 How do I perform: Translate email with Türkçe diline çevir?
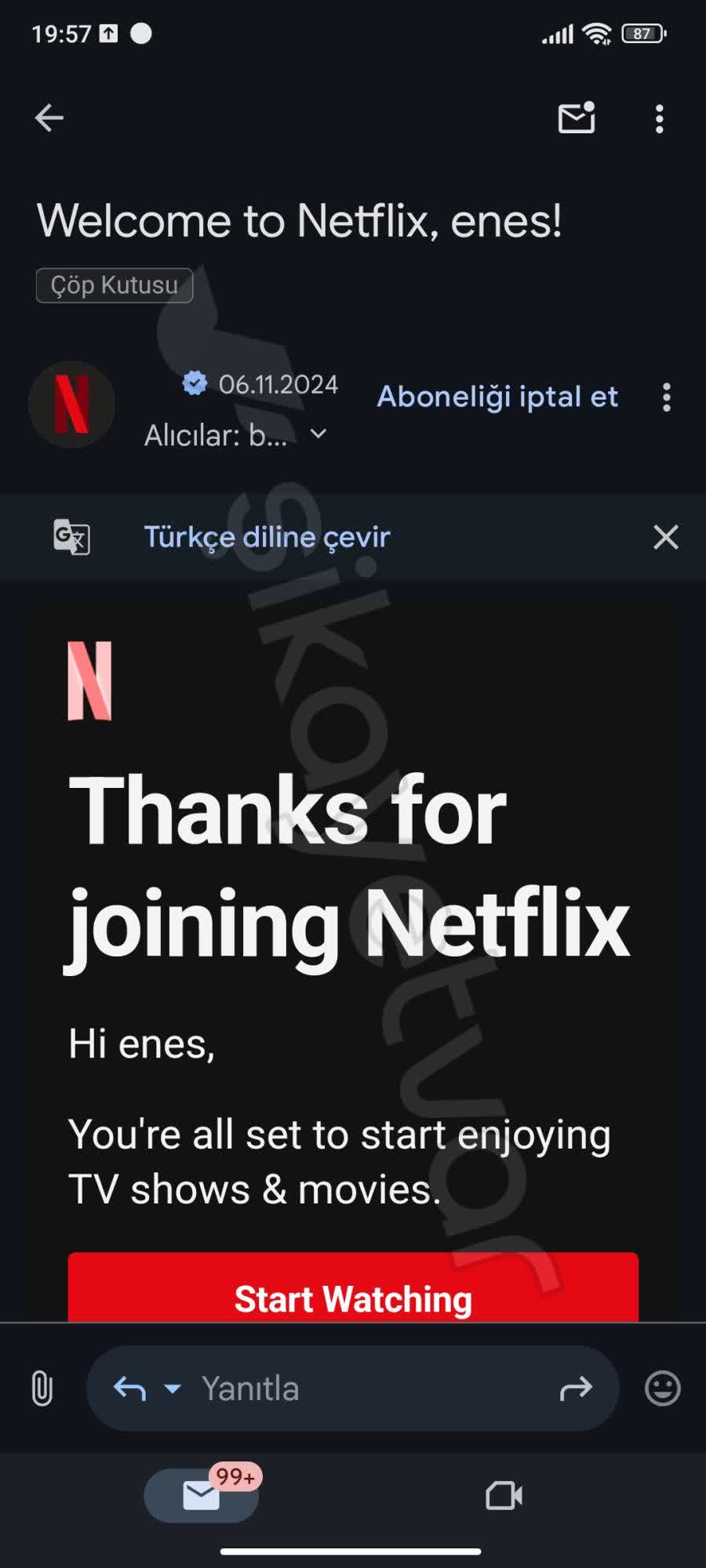click(267, 537)
